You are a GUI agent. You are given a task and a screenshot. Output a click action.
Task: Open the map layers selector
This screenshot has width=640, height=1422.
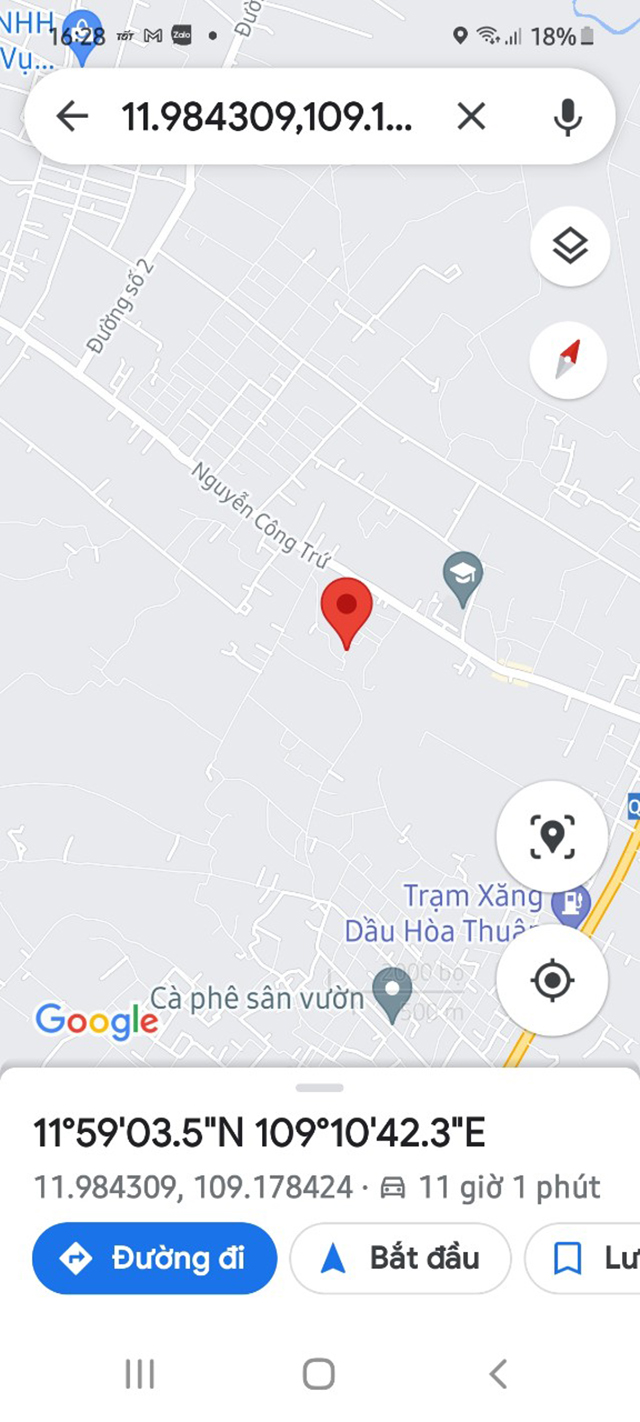tap(569, 245)
